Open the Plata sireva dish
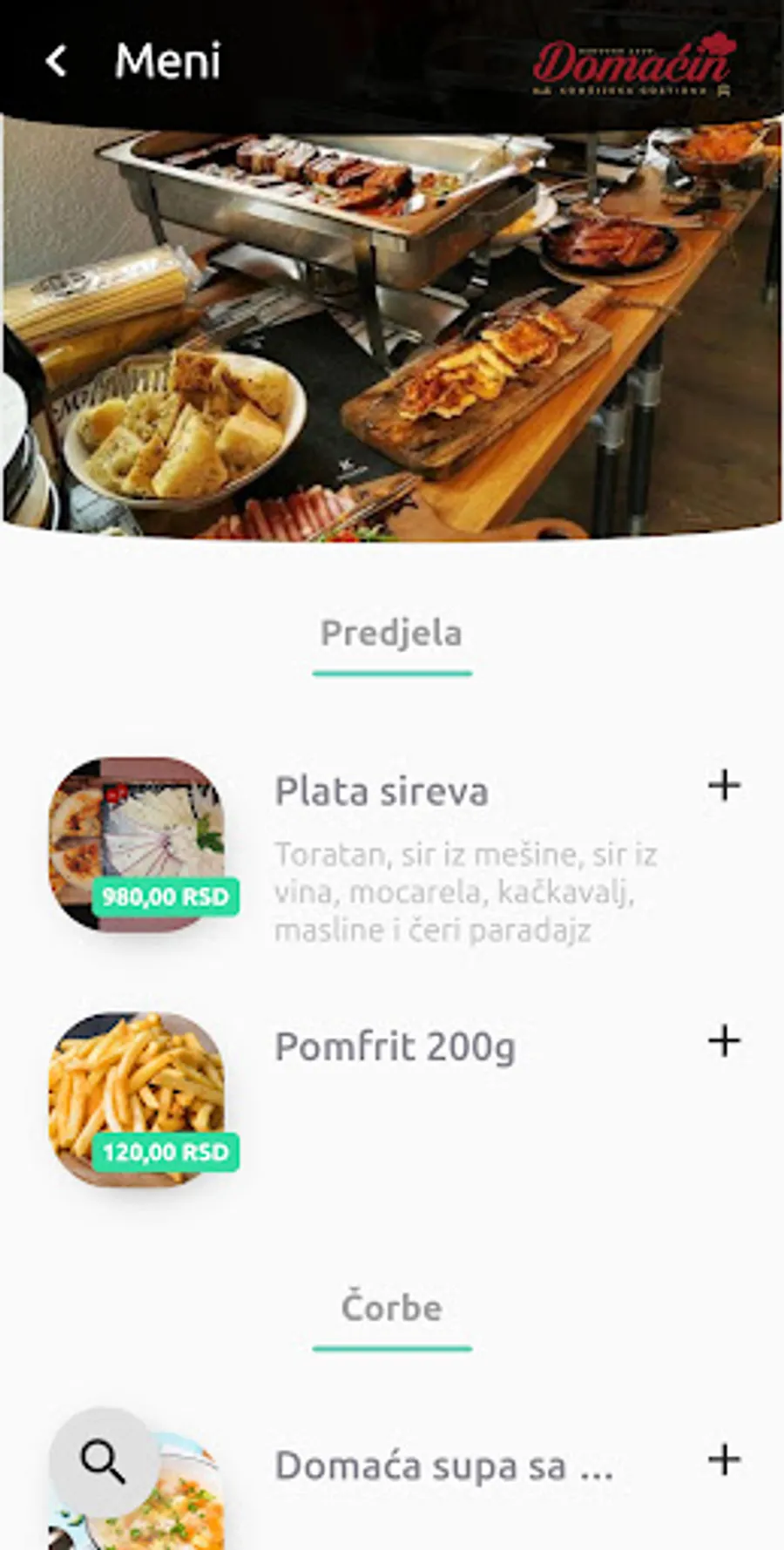 coord(382,792)
